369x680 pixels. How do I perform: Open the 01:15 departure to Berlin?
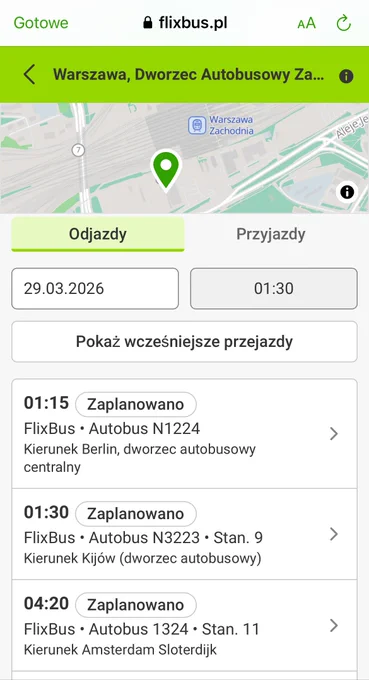[184, 434]
